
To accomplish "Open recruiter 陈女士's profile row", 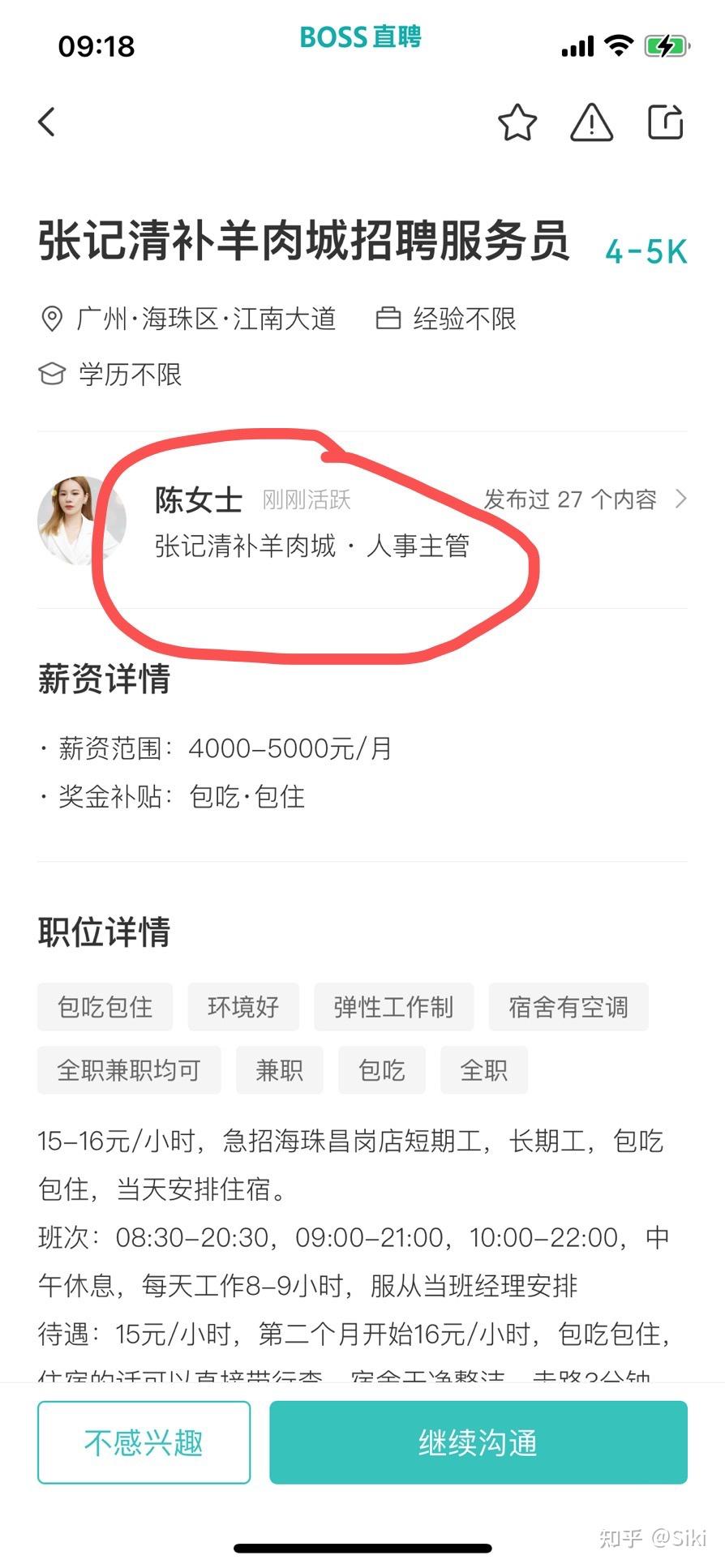I will click(x=362, y=521).
